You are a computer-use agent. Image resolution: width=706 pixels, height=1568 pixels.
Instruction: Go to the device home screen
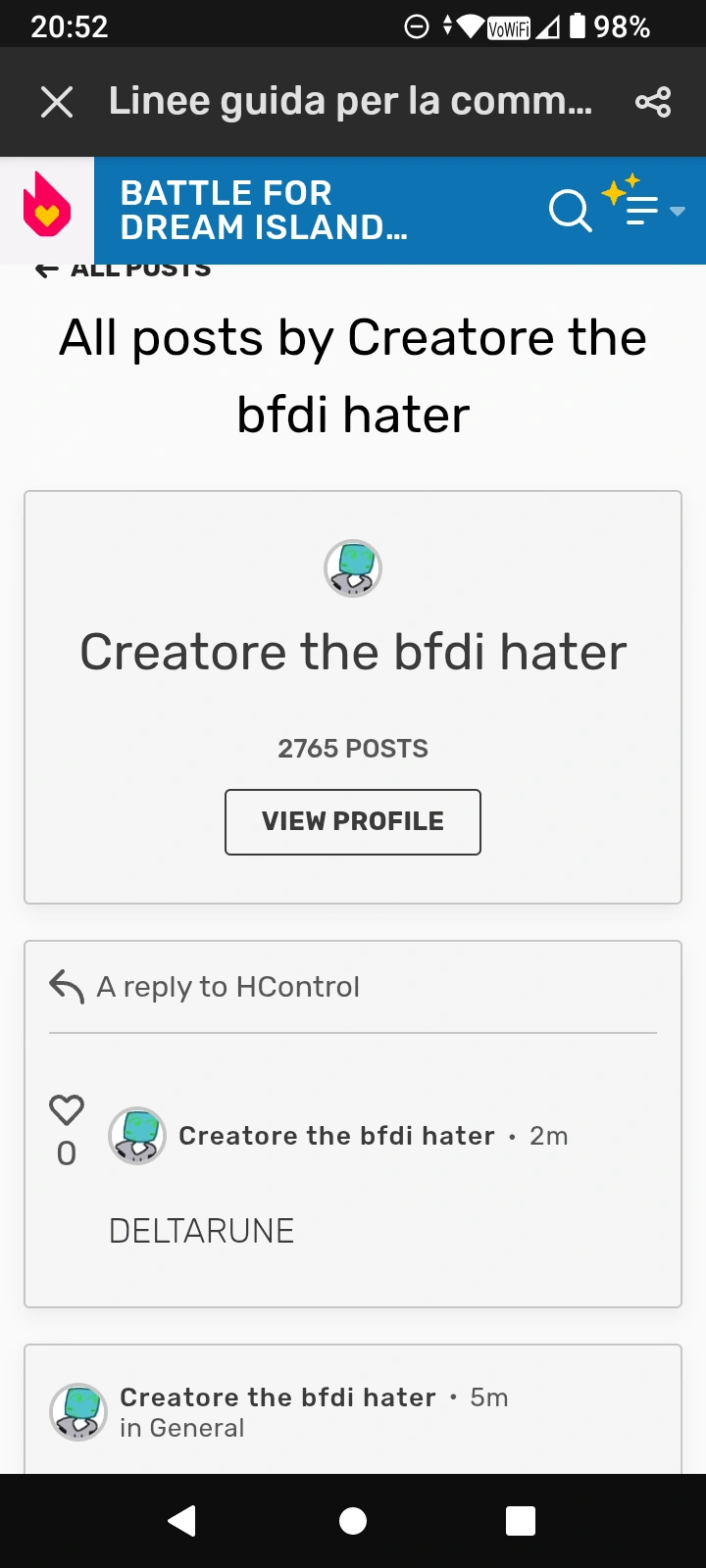click(353, 1521)
